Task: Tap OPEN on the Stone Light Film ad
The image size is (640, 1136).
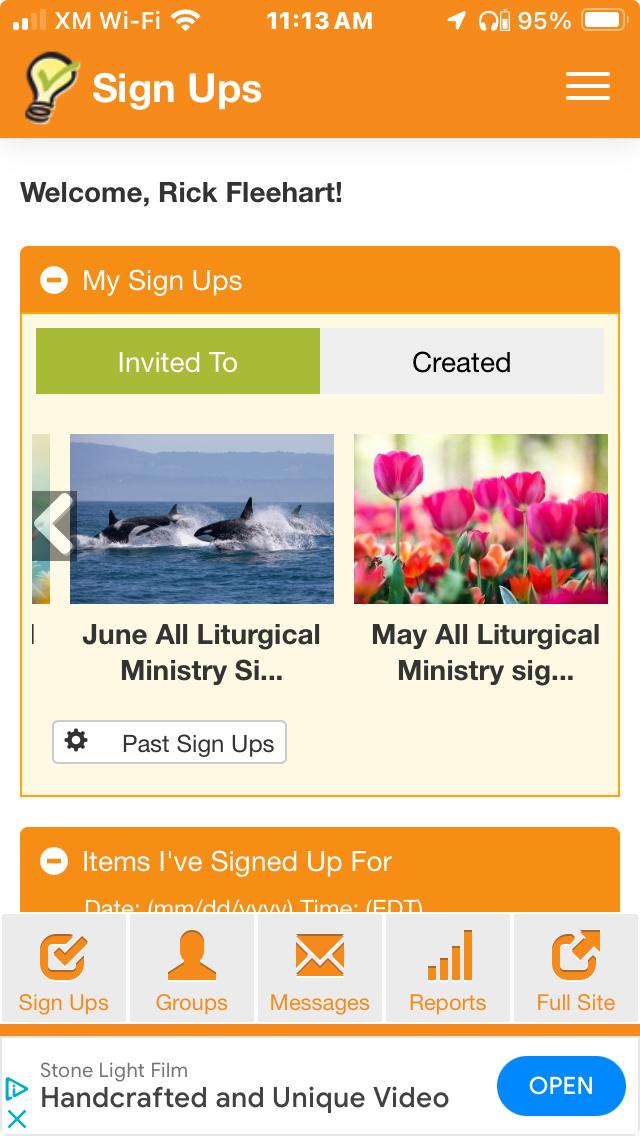Action: pos(560,1085)
